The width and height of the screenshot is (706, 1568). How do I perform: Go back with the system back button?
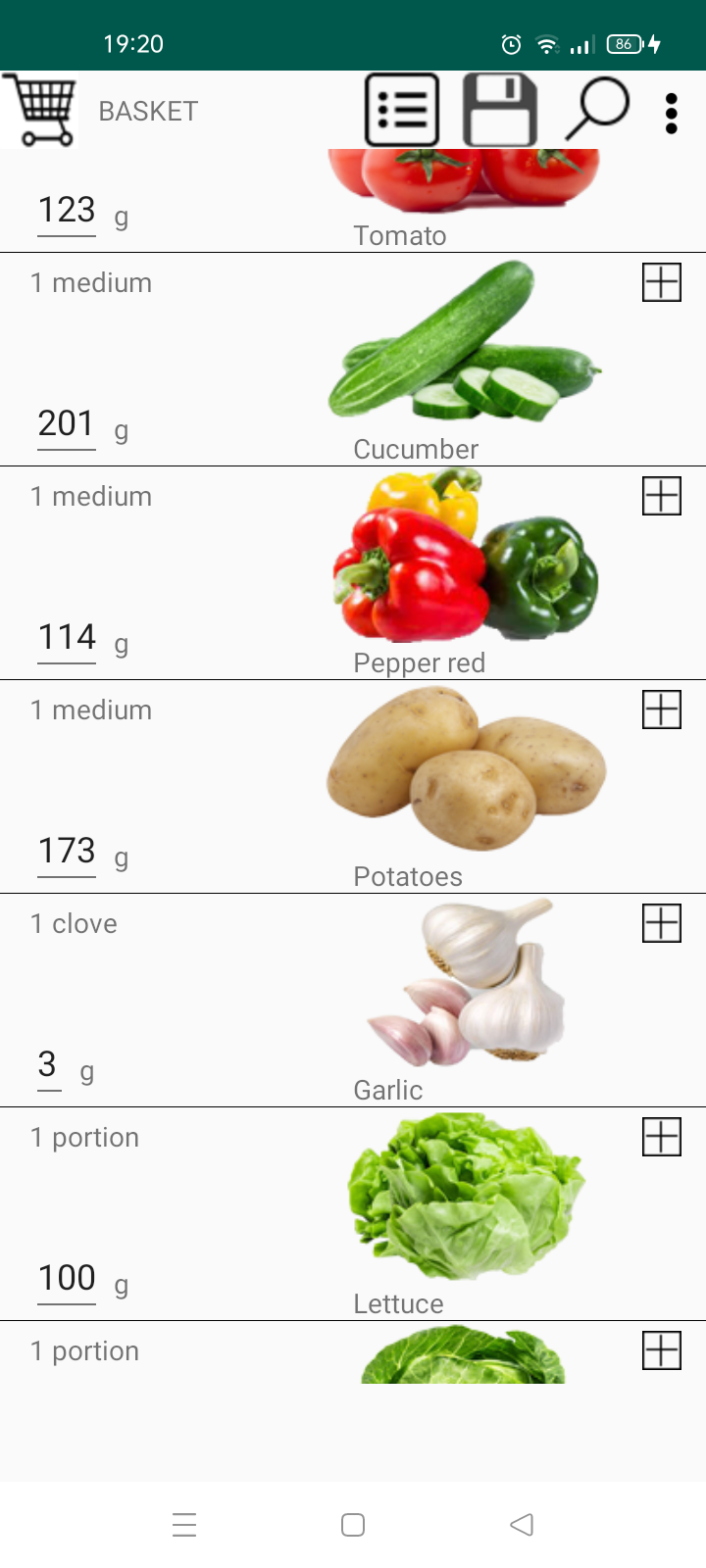(522, 1525)
